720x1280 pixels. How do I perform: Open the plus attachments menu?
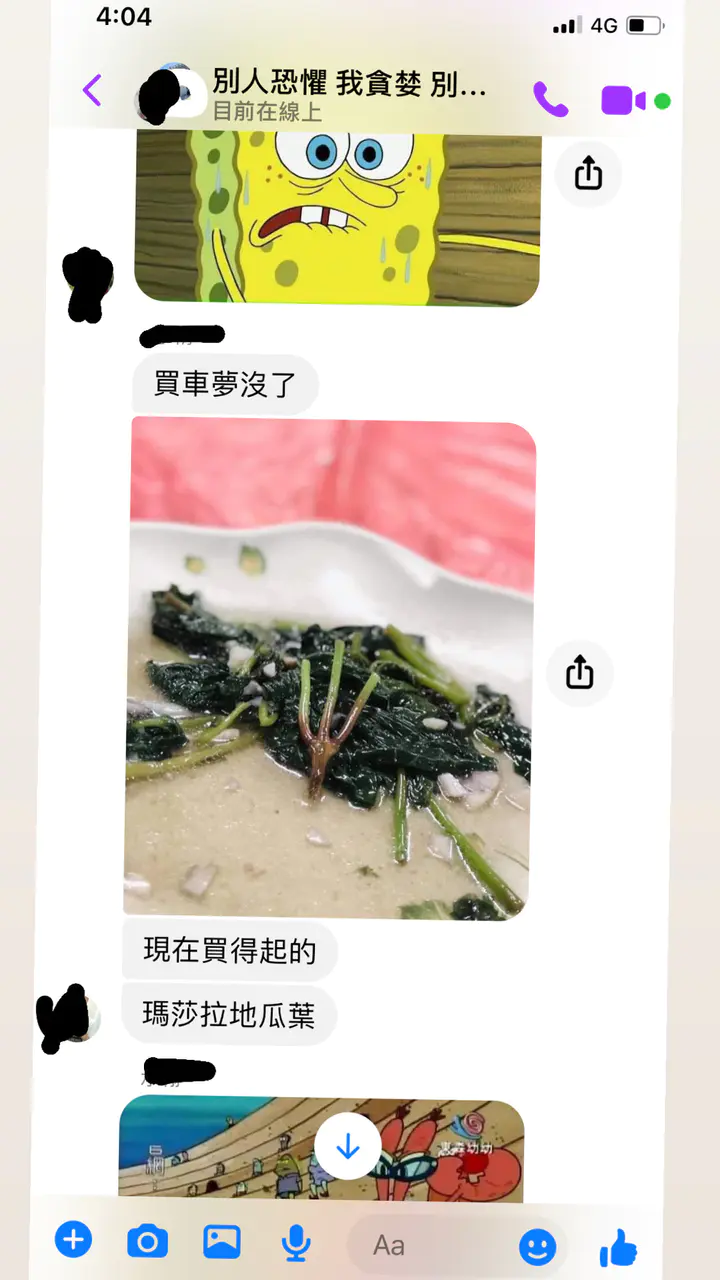[x=73, y=1241]
